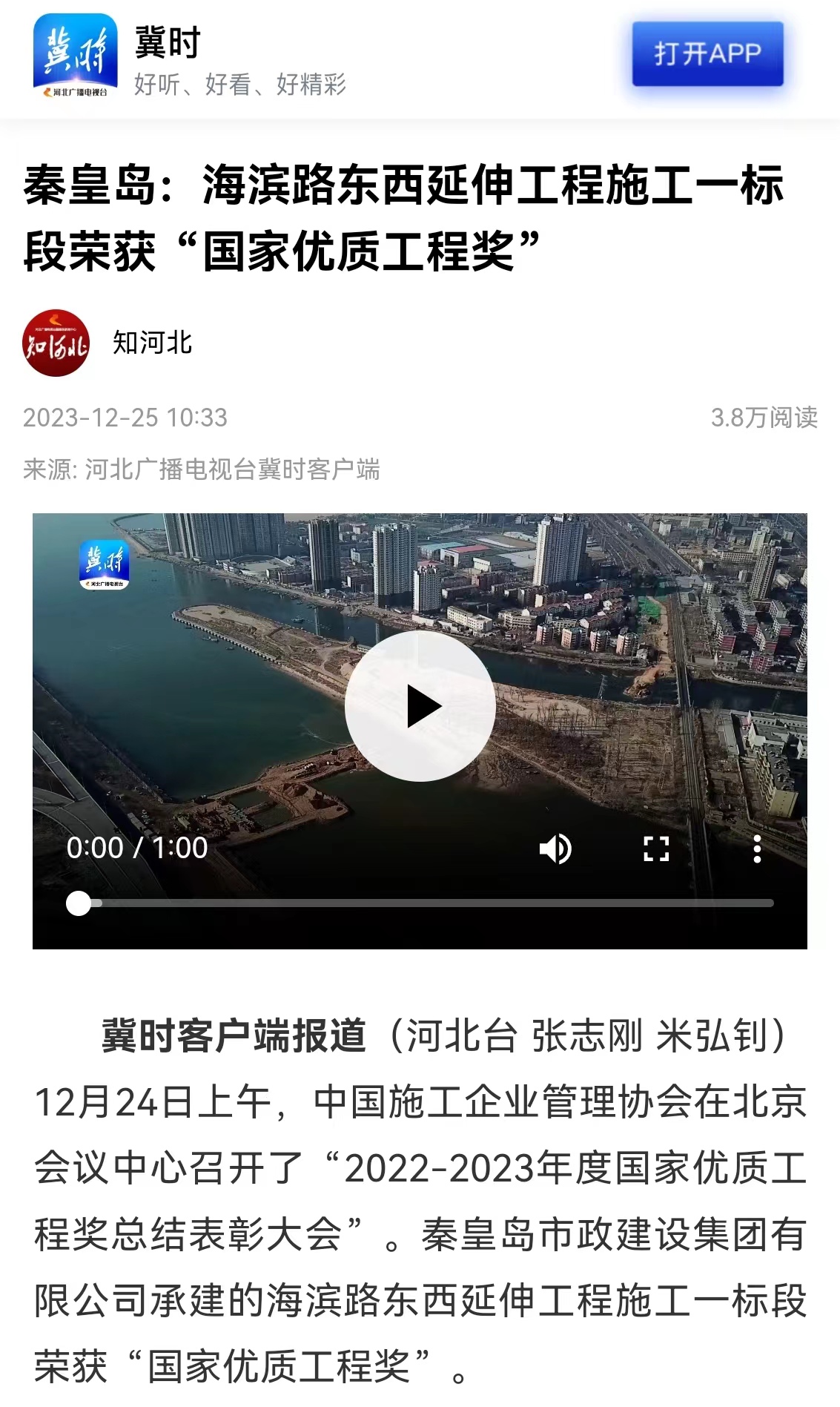Open the 冀时 app logo in header
This screenshot has height=1407, width=840.
click(x=75, y=56)
